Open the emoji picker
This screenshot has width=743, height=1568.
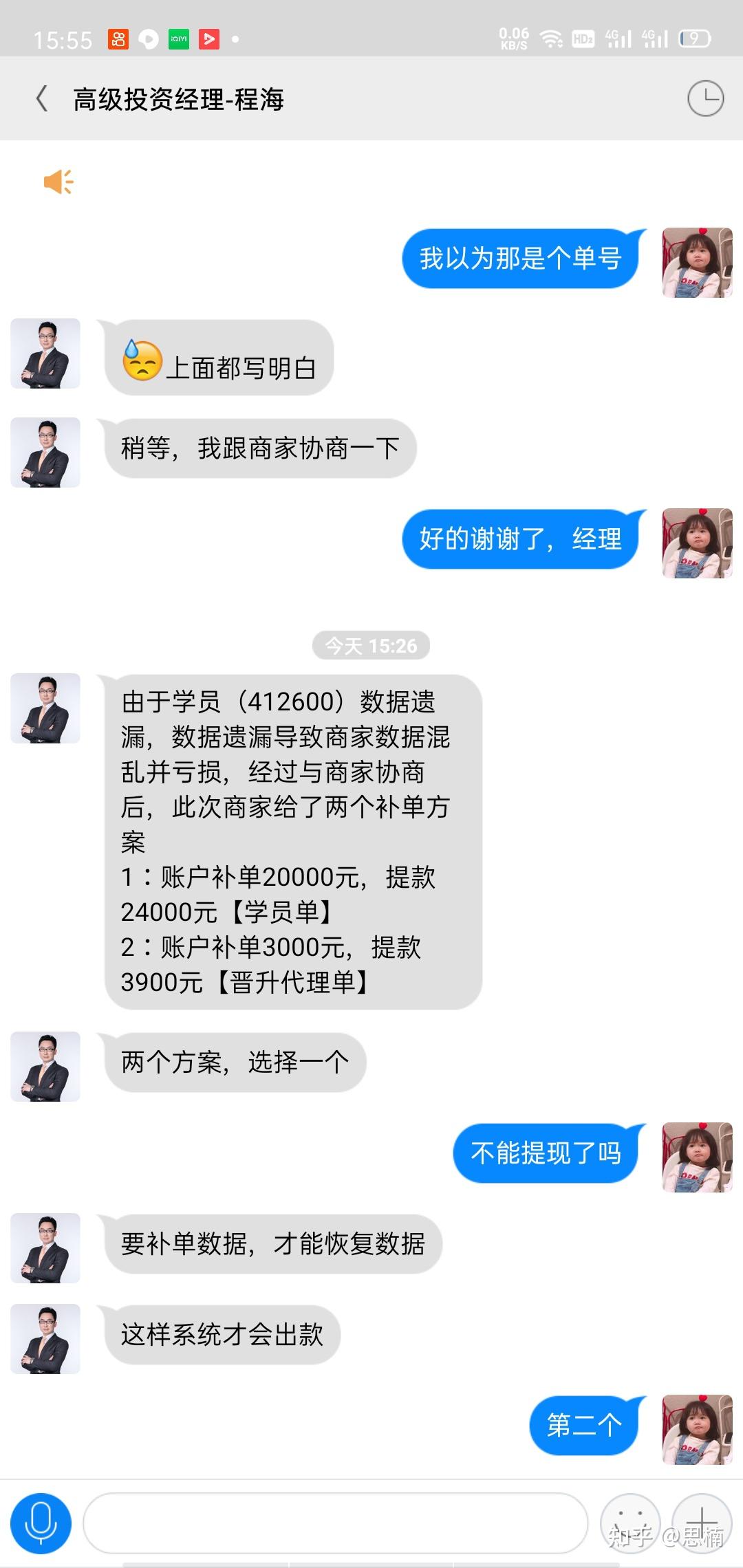click(x=629, y=1523)
